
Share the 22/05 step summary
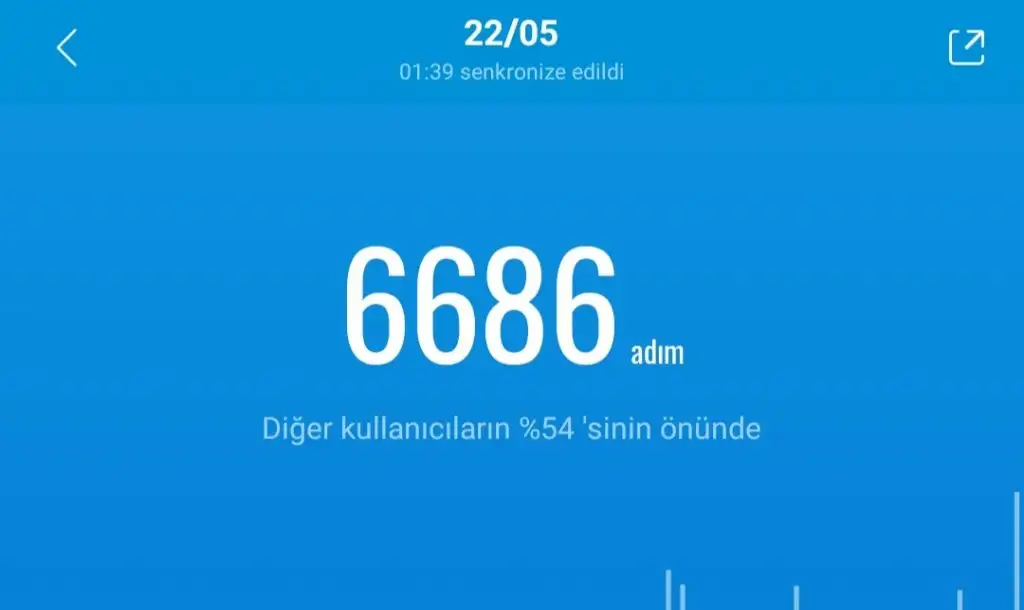(x=966, y=48)
